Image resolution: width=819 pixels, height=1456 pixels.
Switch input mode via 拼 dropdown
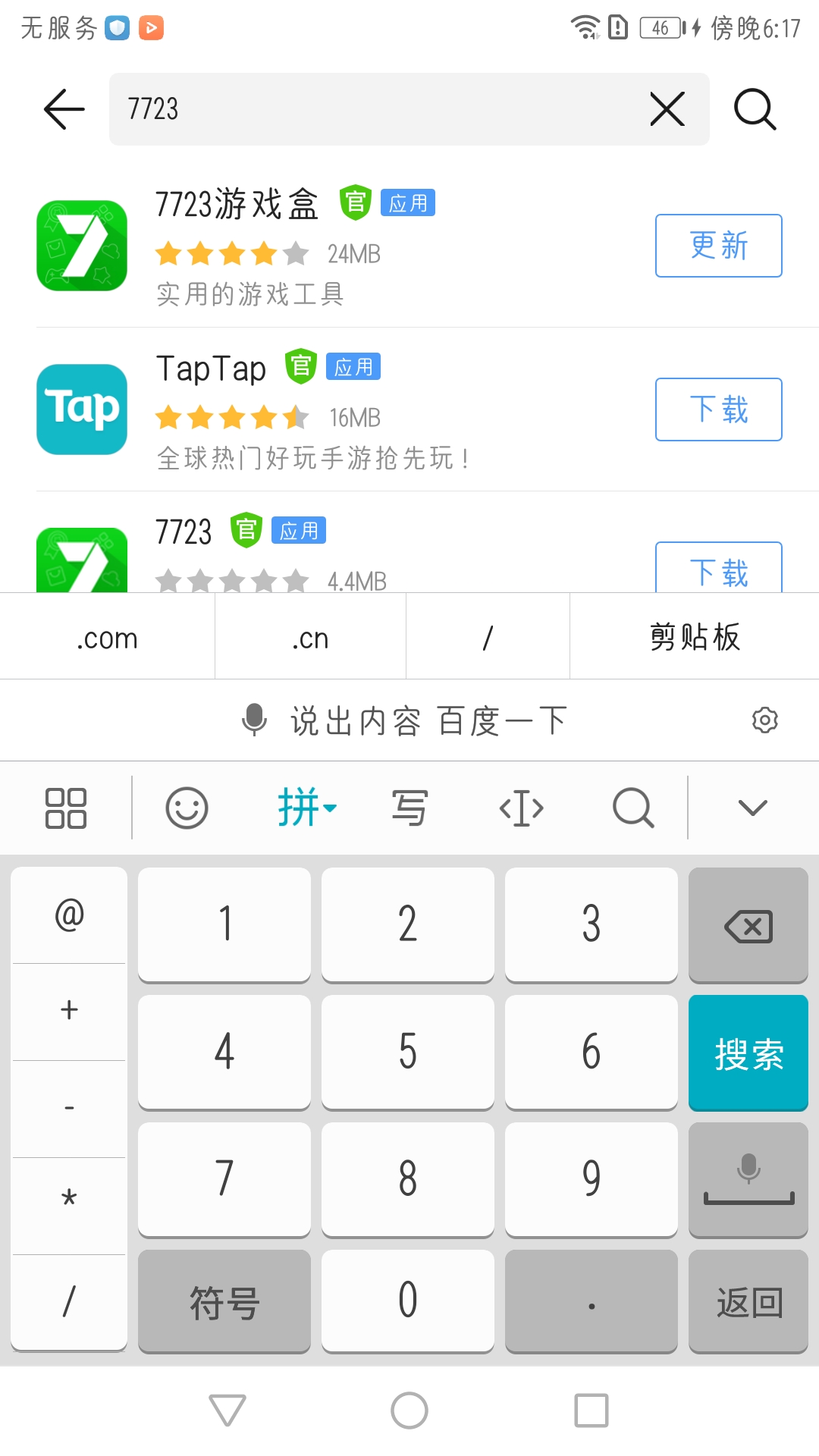[306, 808]
